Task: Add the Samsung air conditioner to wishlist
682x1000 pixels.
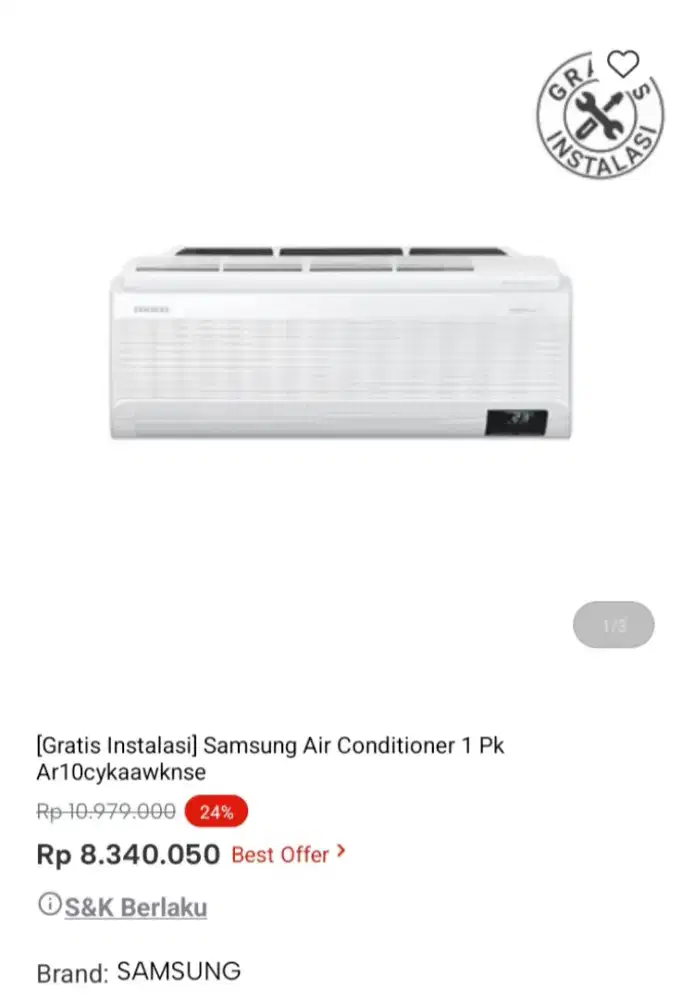Action: tap(623, 66)
